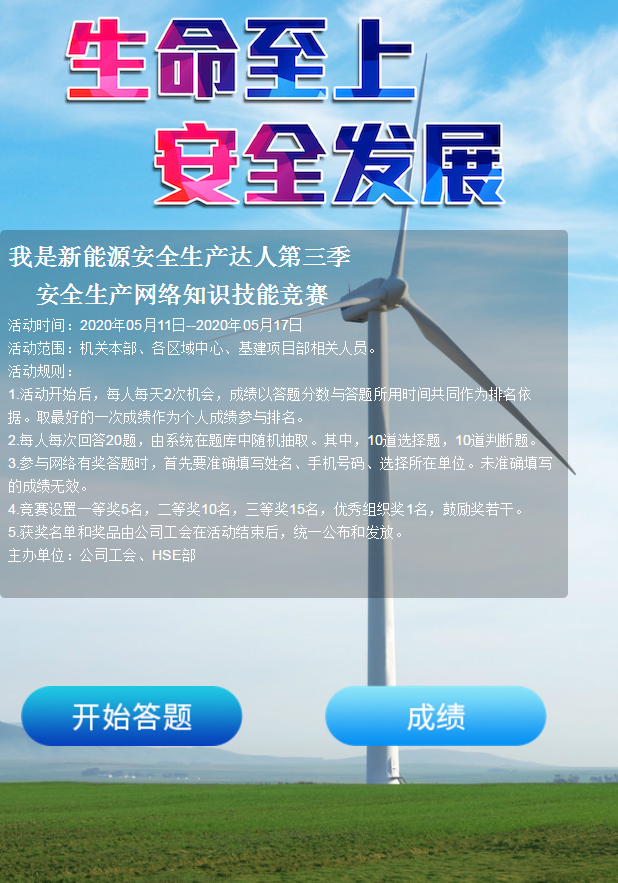Image resolution: width=618 pixels, height=883 pixels.
Task: Open the 成绩 results button
Action: pos(435,716)
